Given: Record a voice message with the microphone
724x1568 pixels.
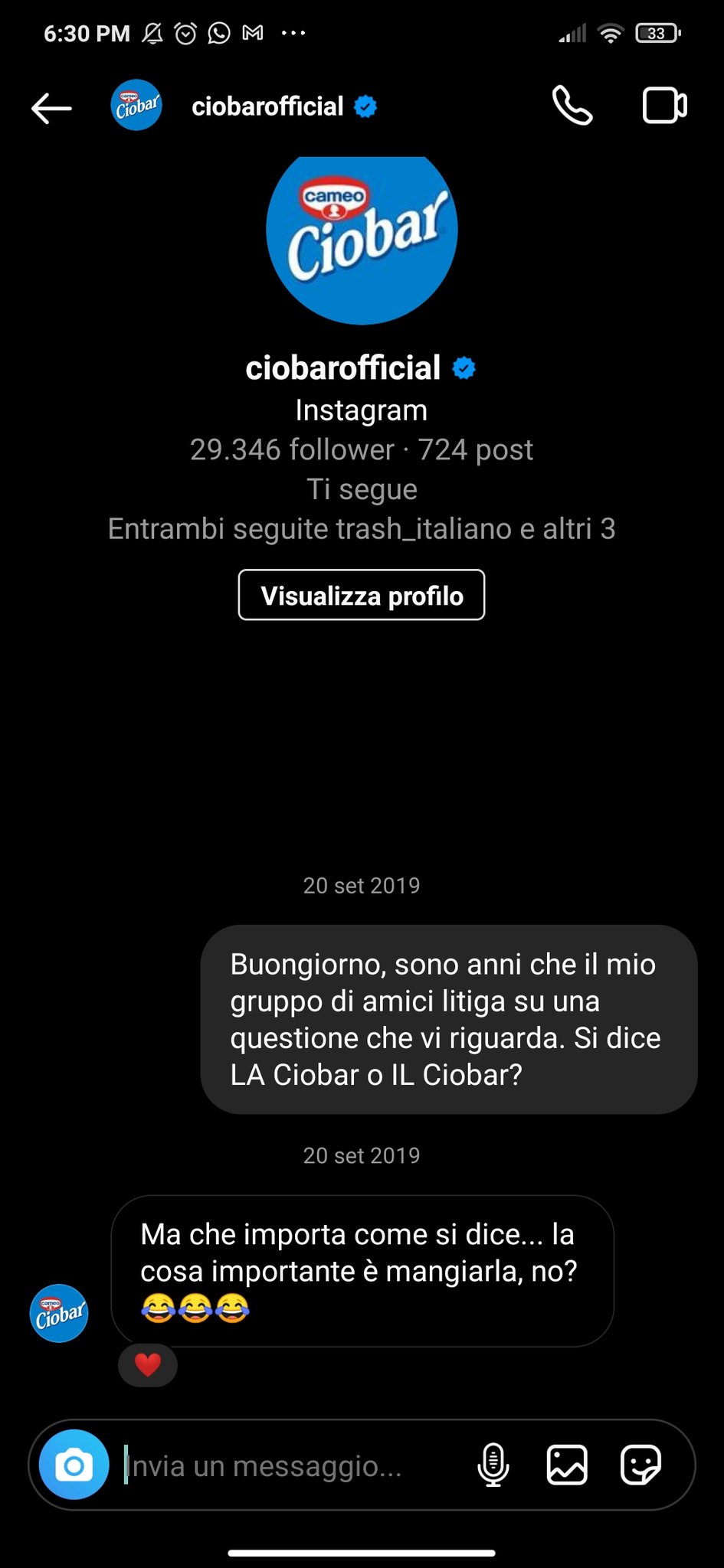Looking at the screenshot, I should point(493,1465).
